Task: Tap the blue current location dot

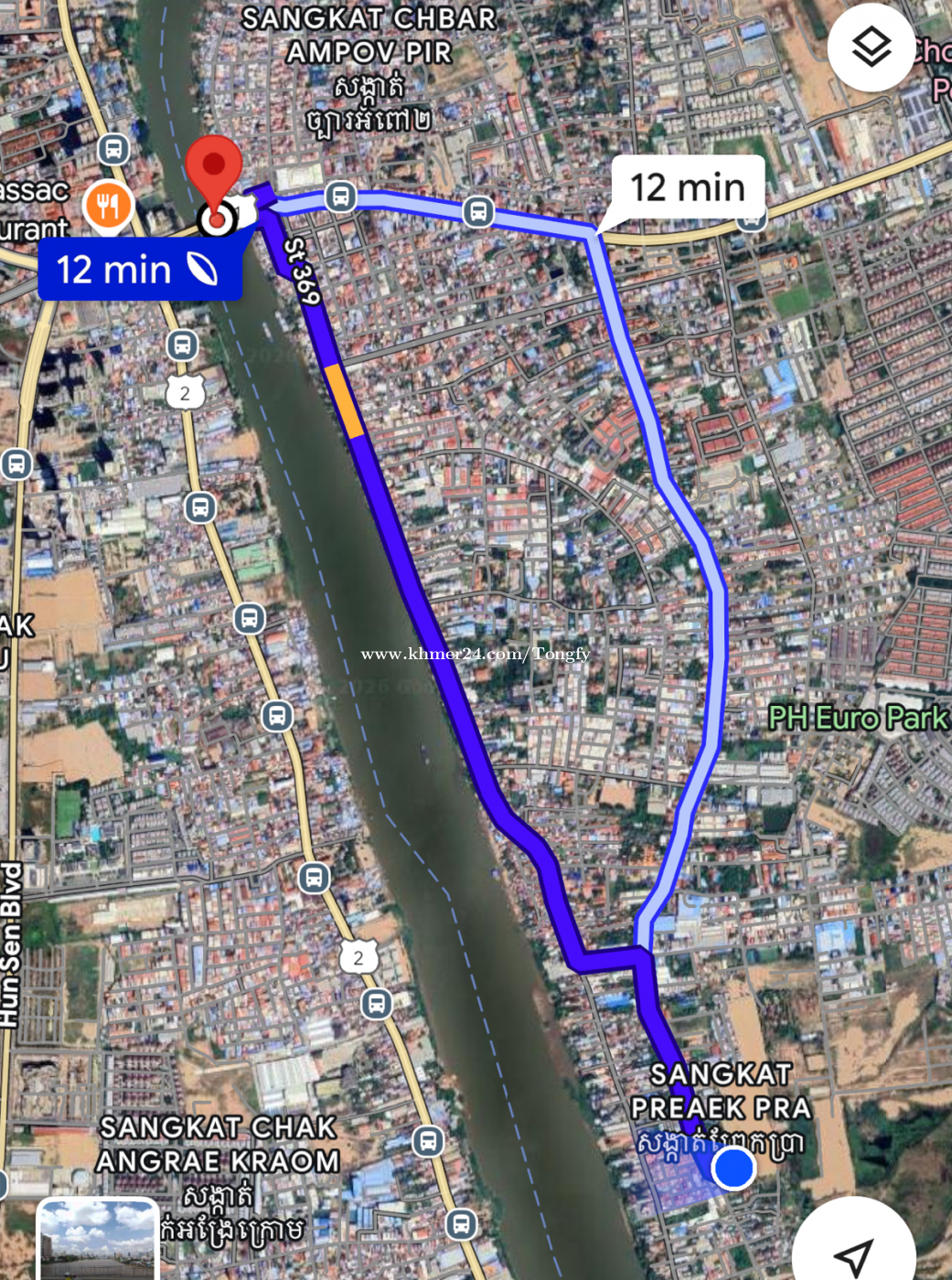Action: (x=733, y=1168)
